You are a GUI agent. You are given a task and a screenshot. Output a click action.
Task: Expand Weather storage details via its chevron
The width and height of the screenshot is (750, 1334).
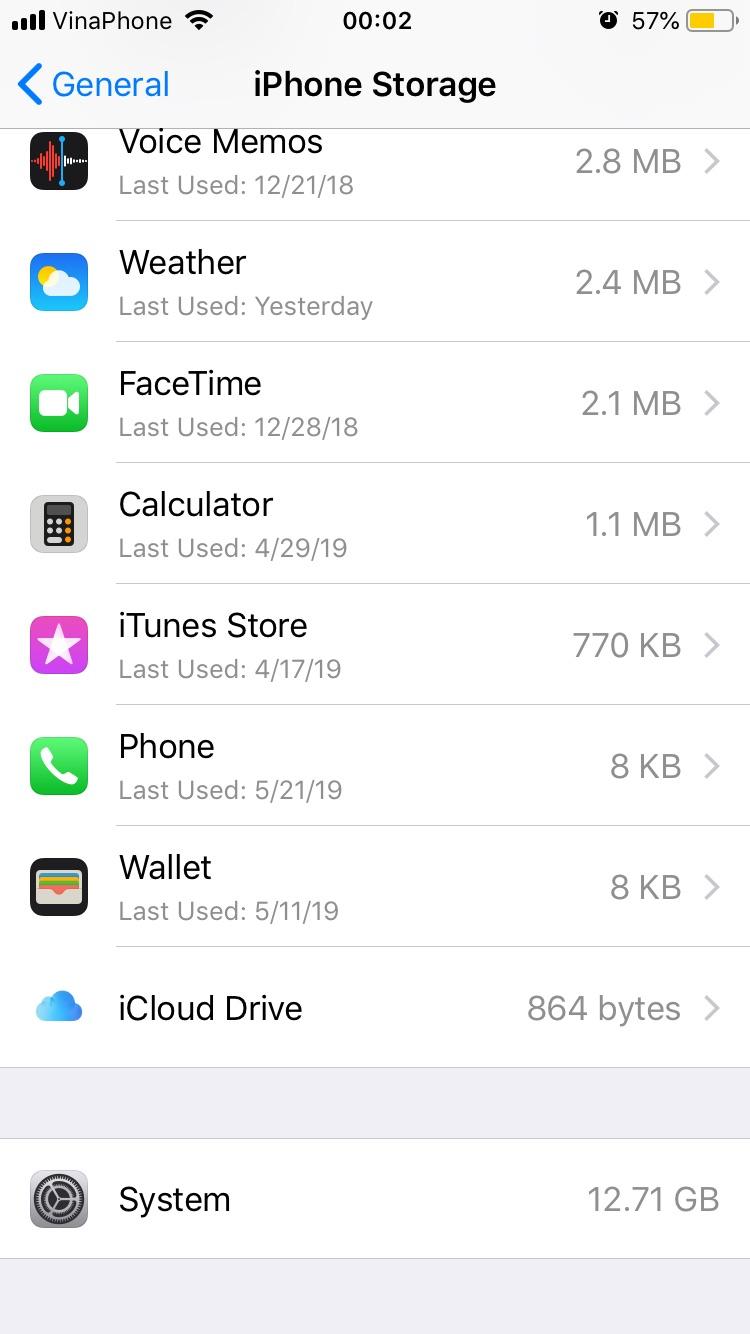click(714, 282)
